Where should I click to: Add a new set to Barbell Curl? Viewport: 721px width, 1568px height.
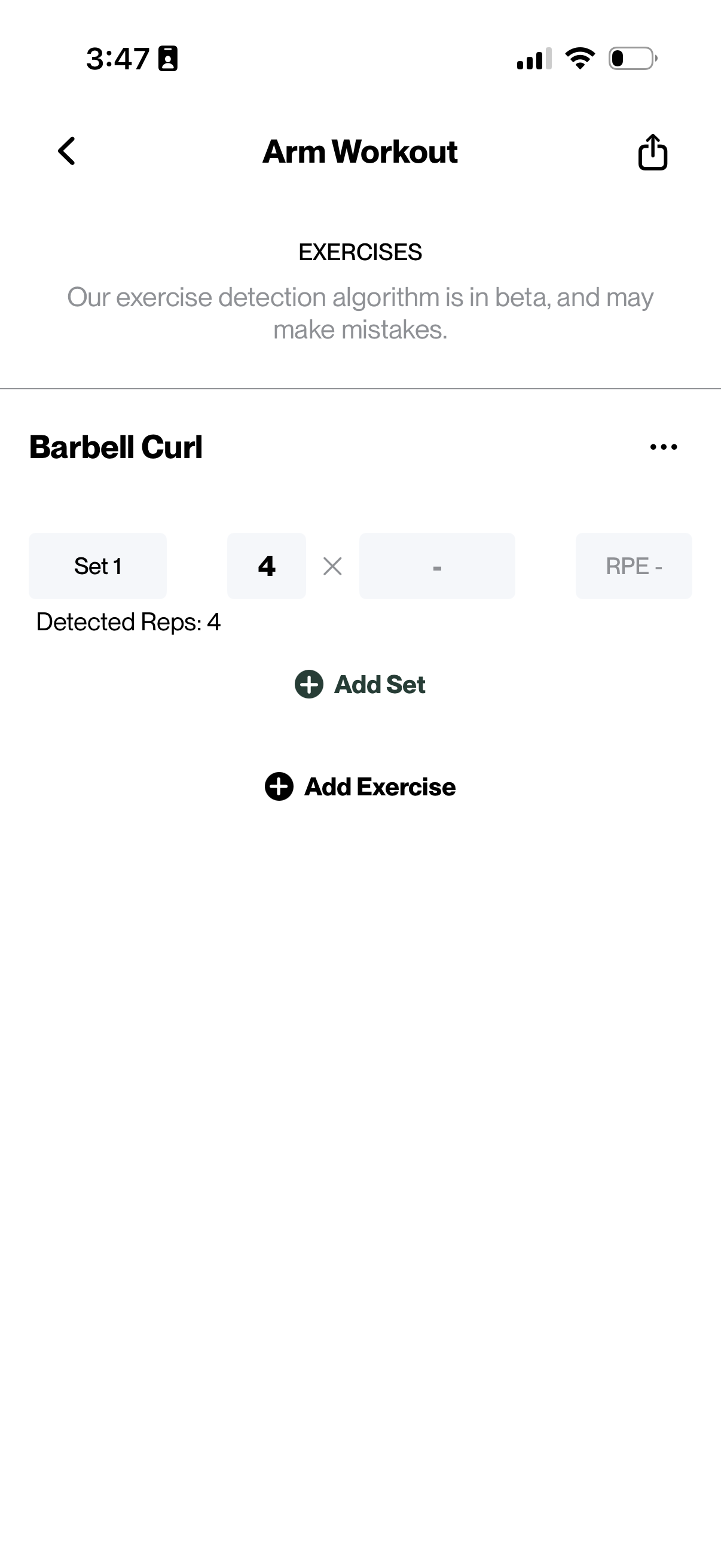[360, 684]
